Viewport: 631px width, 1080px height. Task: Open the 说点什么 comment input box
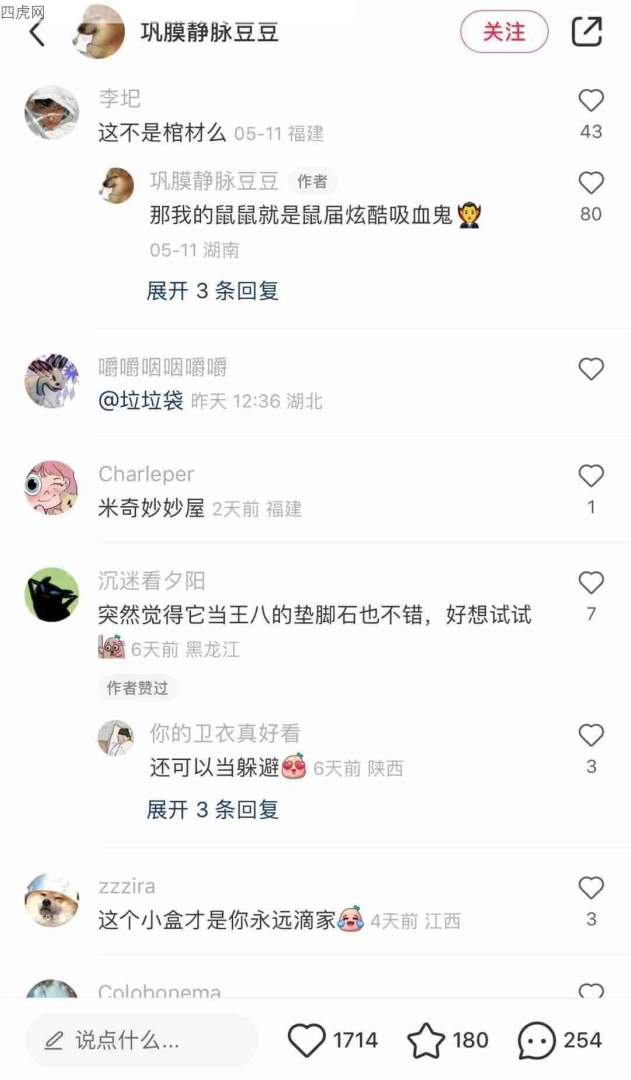(x=140, y=1040)
